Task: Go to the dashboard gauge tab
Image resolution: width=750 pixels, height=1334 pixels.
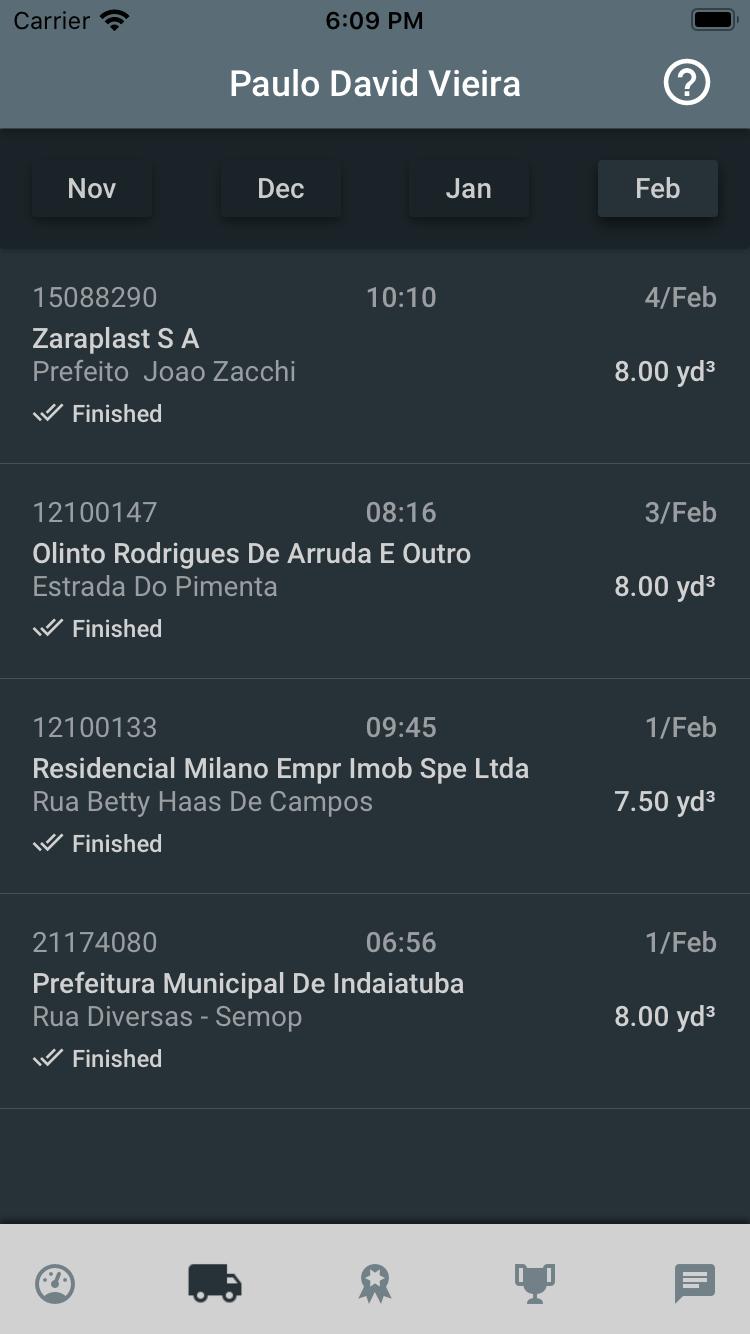Action: pyautogui.click(x=55, y=1283)
